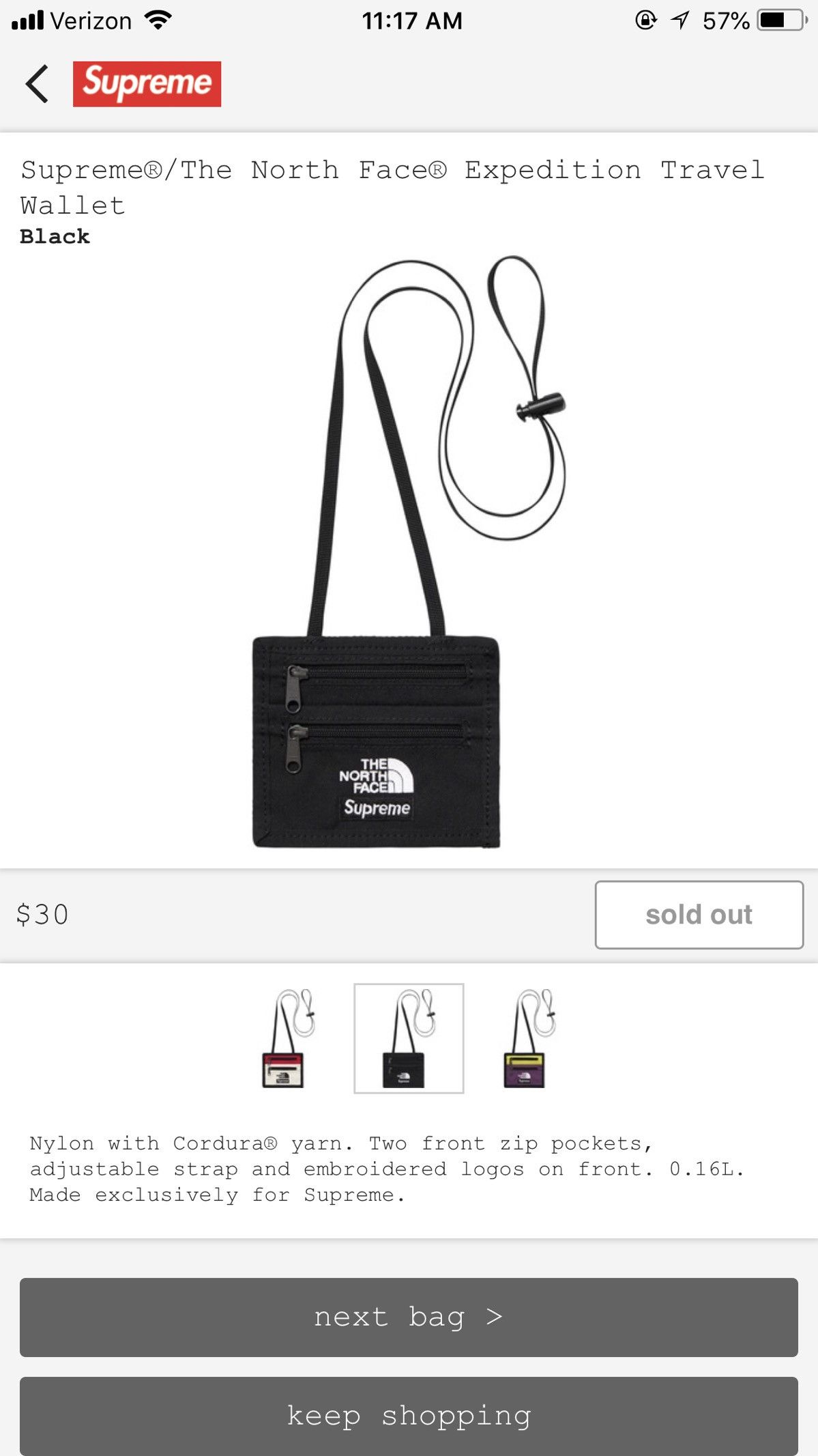Tap keep shopping

409,1416
